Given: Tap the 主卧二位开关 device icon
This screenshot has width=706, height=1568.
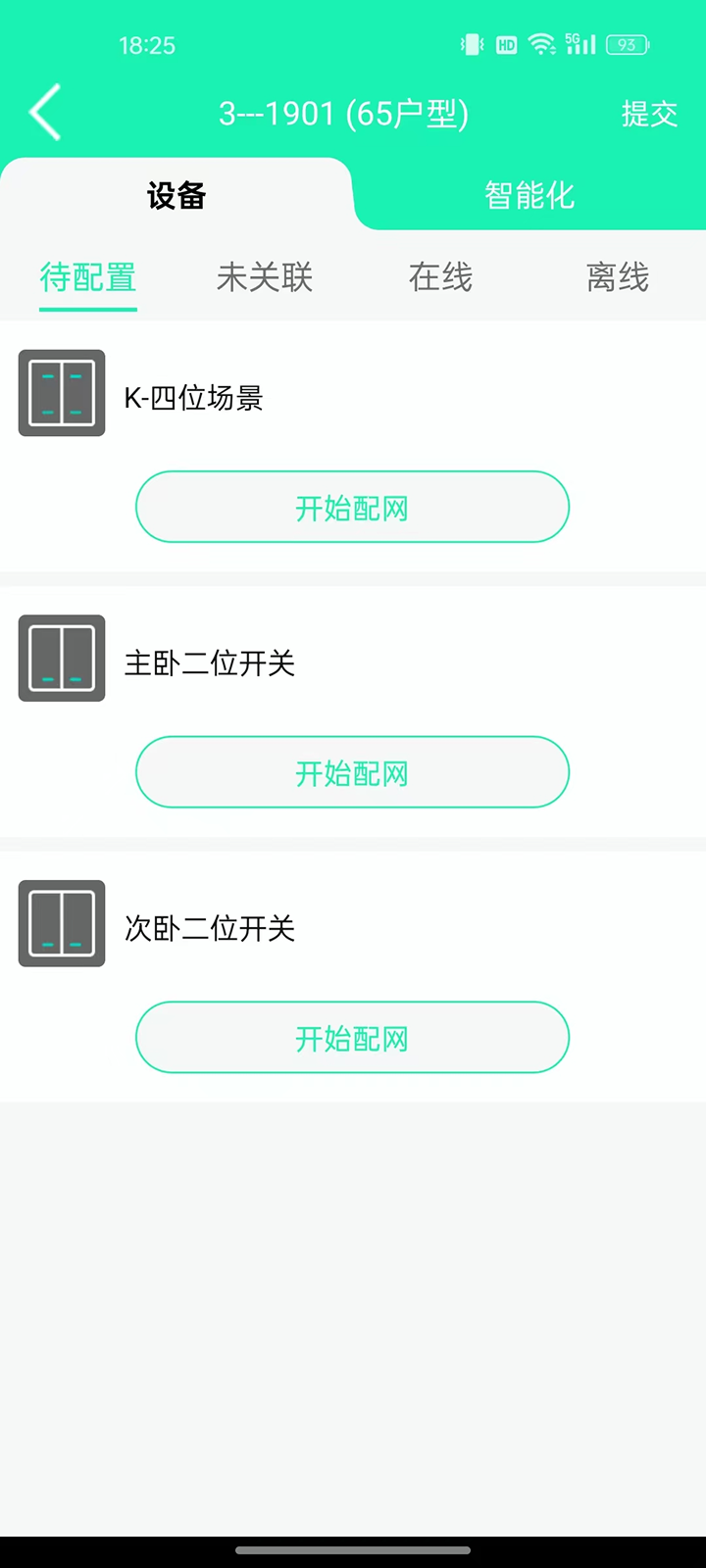Looking at the screenshot, I should 61,658.
